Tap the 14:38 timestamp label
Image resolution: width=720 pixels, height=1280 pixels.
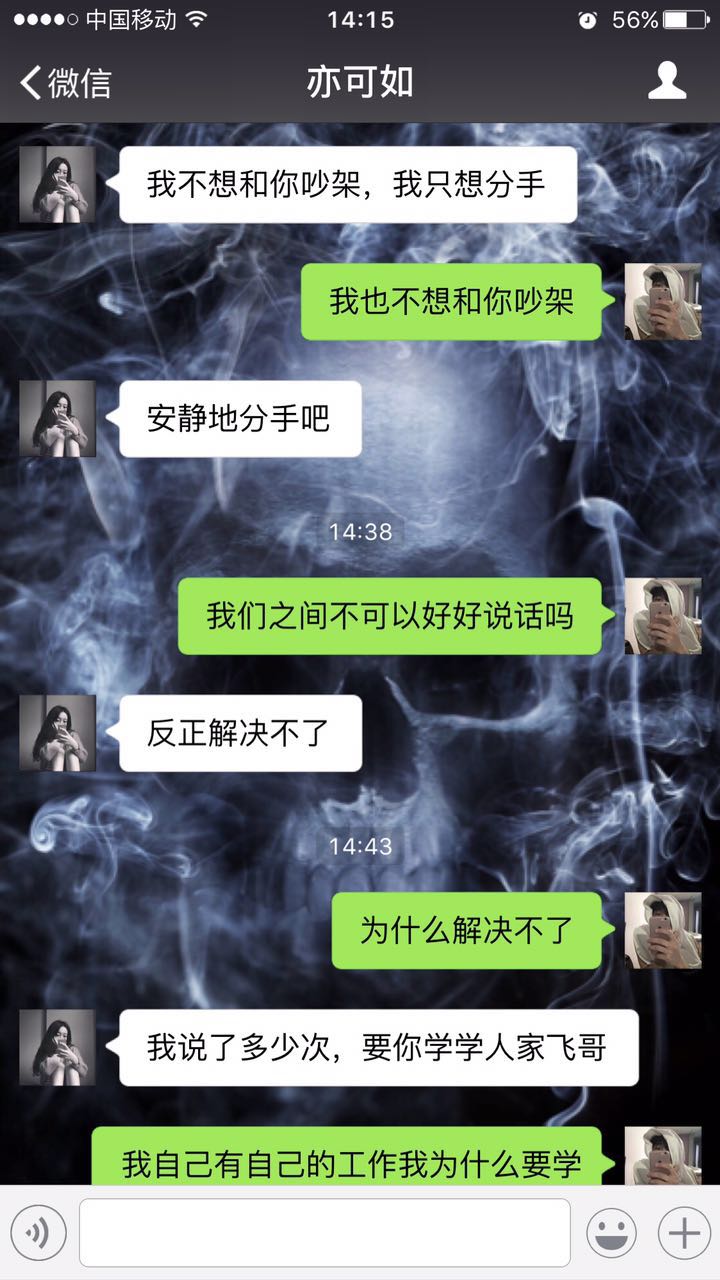(360, 531)
